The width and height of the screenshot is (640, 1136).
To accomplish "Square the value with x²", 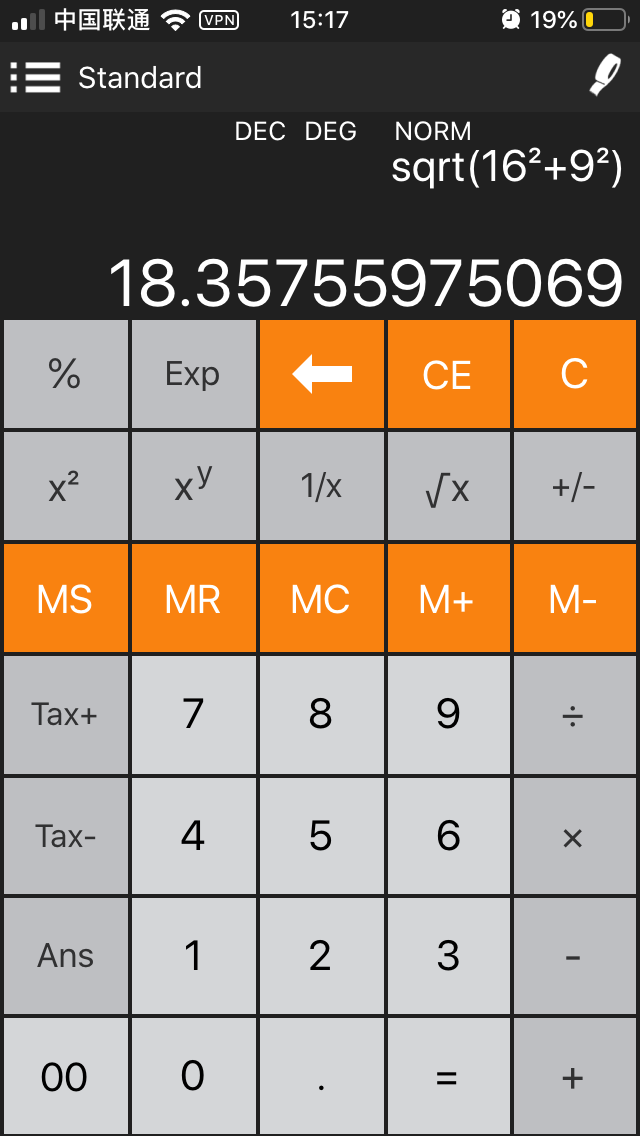I will click(x=65, y=487).
